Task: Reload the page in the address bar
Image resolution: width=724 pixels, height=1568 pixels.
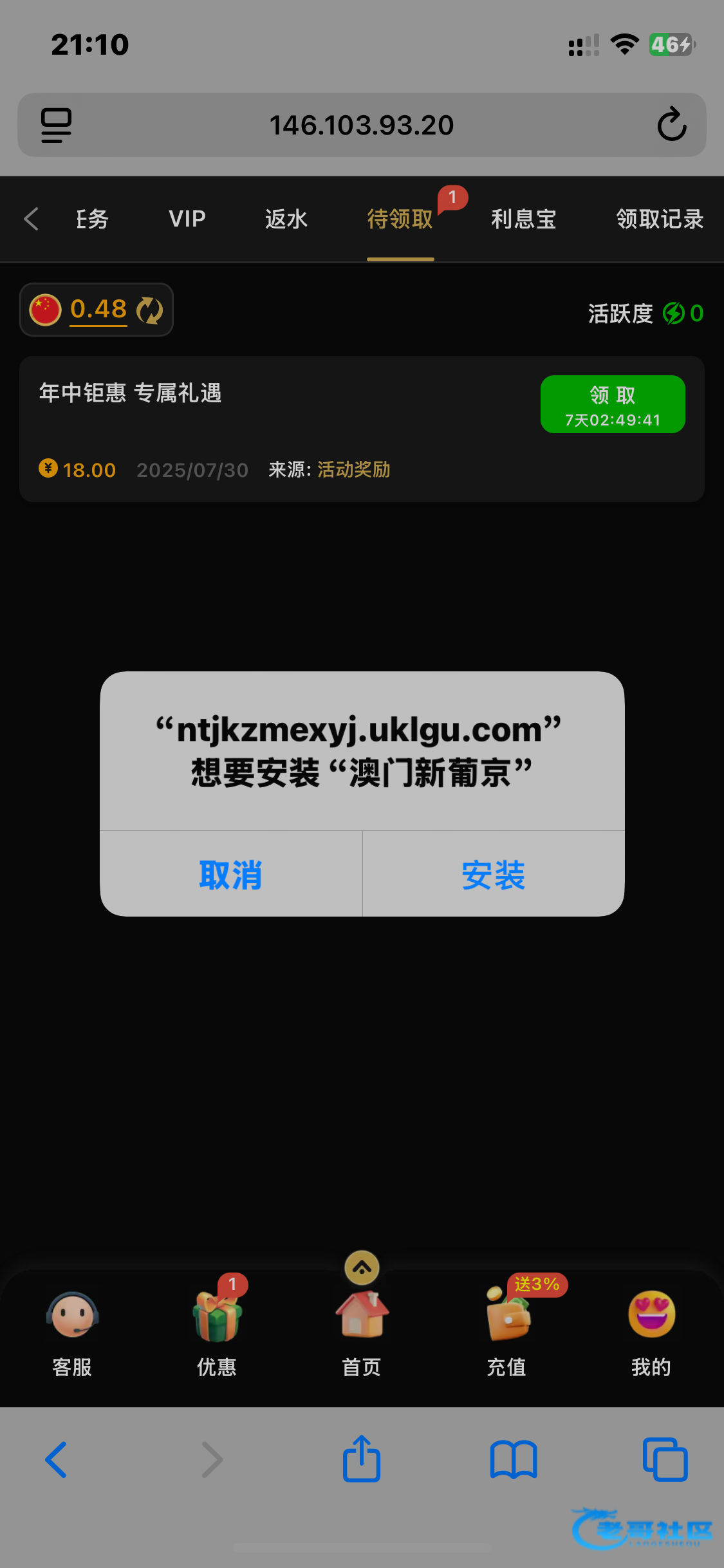Action: (x=671, y=124)
